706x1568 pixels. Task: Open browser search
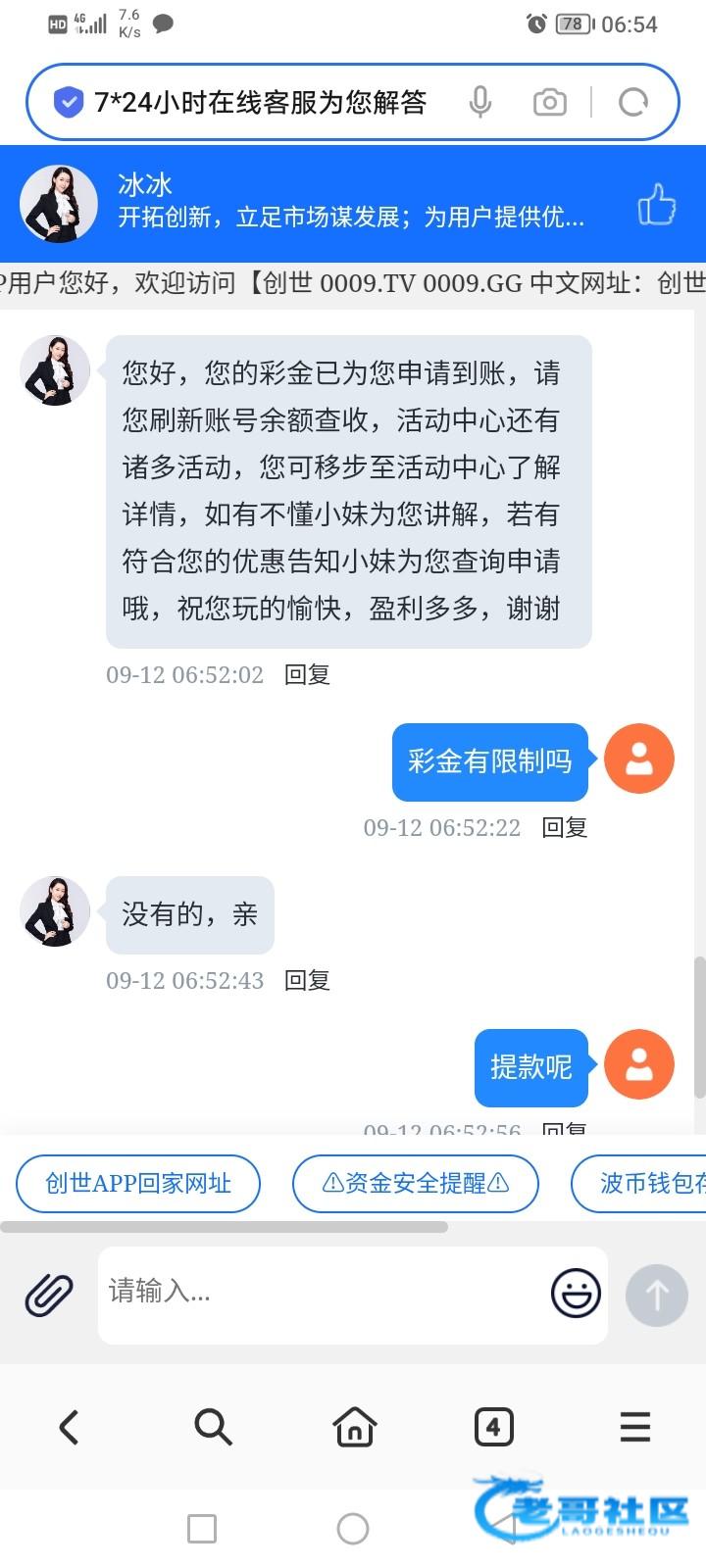pyautogui.click(x=213, y=1427)
